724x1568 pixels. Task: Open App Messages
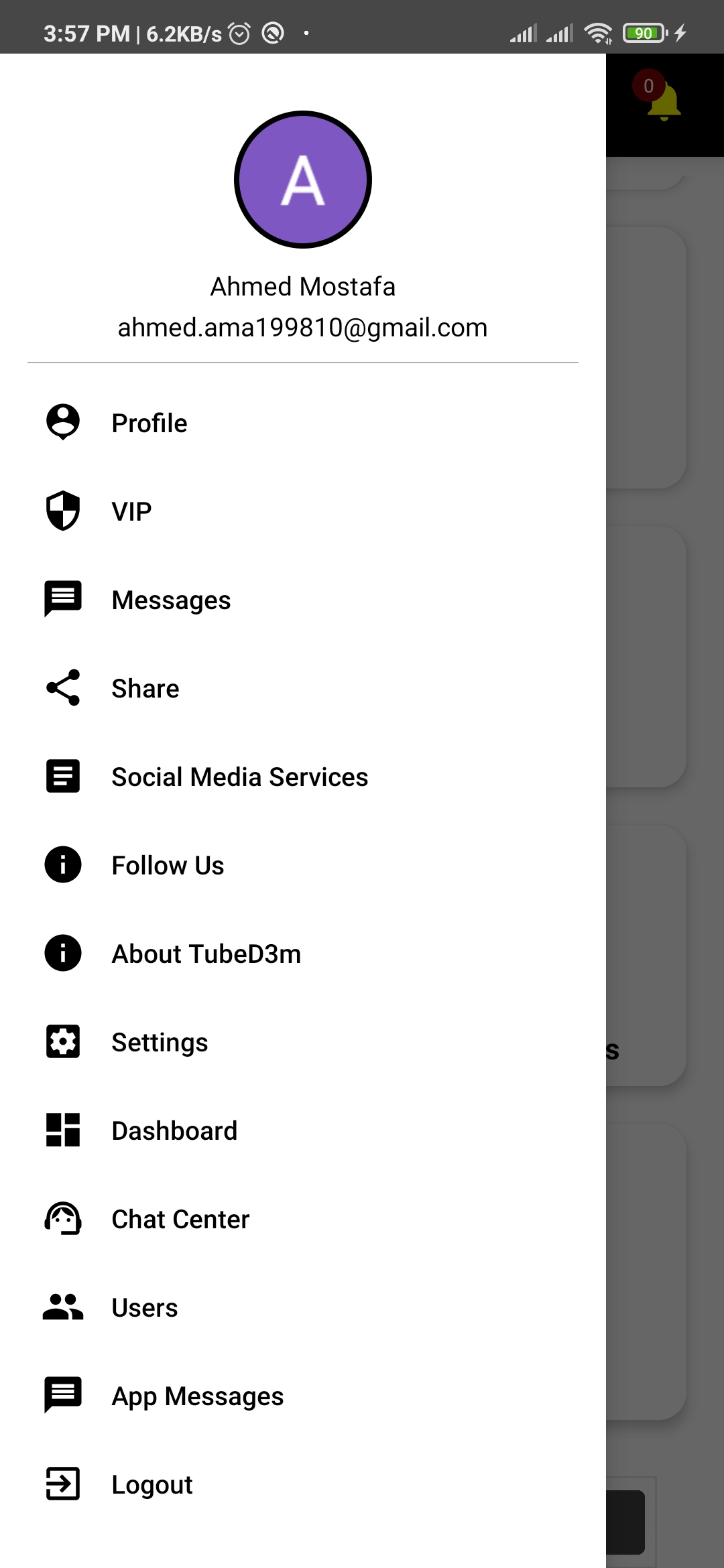(x=197, y=1396)
